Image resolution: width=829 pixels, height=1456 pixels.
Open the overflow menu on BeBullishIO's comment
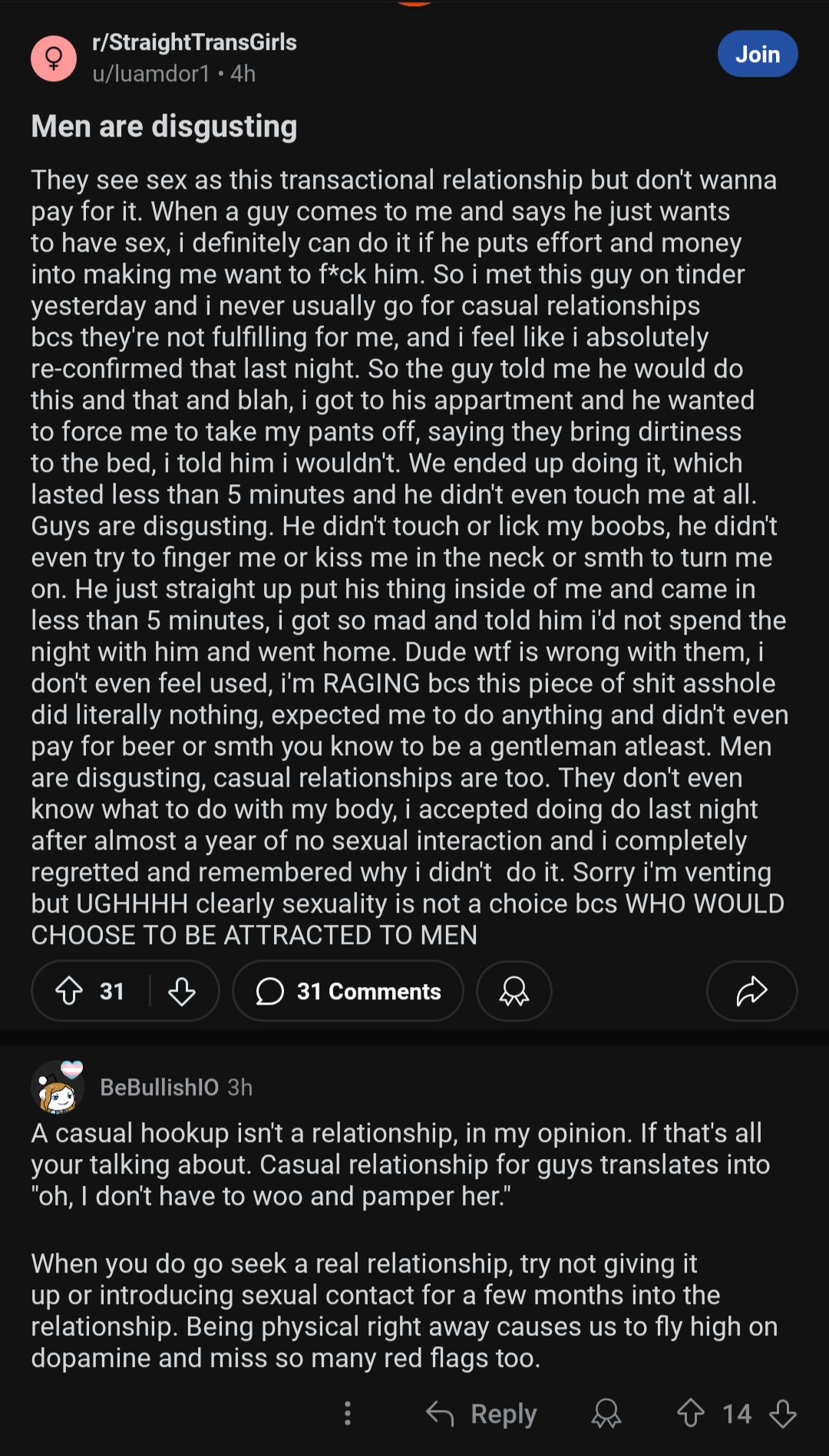pos(348,1413)
